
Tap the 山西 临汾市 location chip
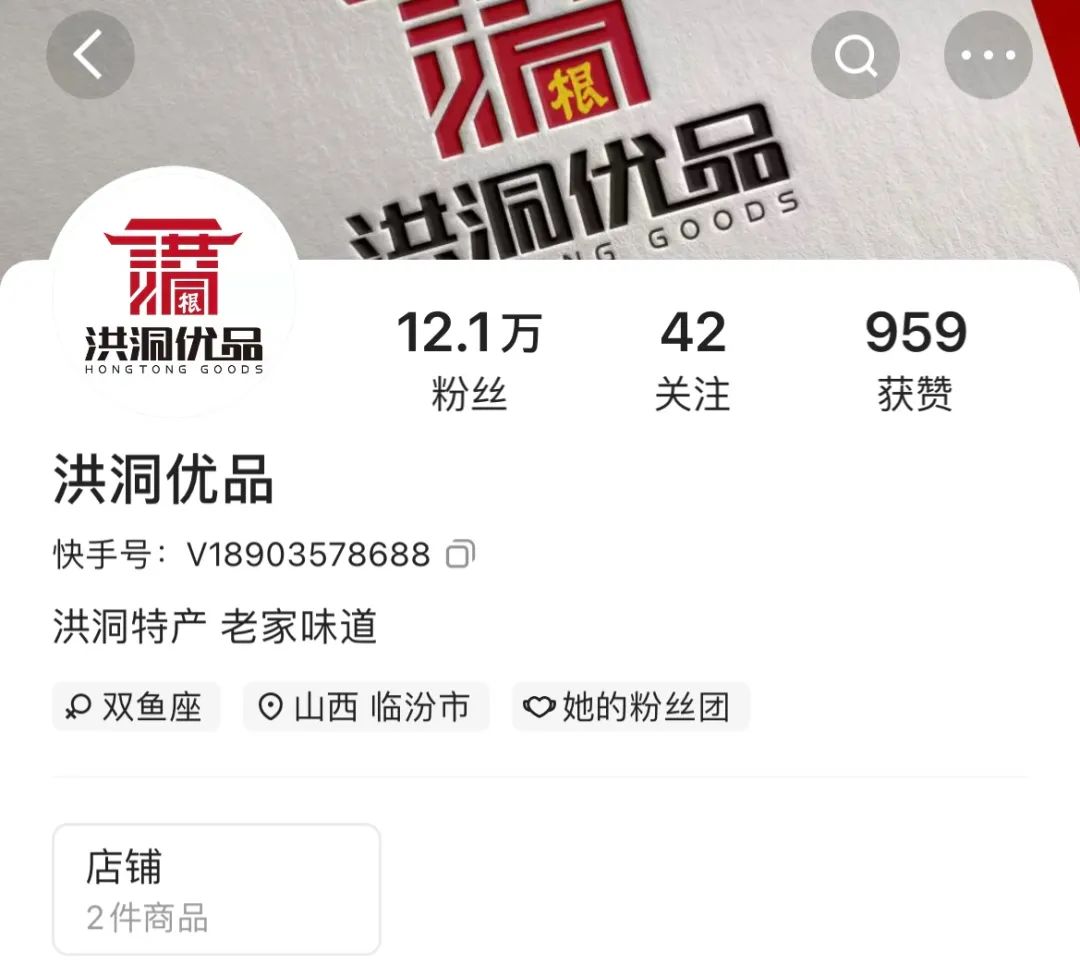tap(366, 706)
